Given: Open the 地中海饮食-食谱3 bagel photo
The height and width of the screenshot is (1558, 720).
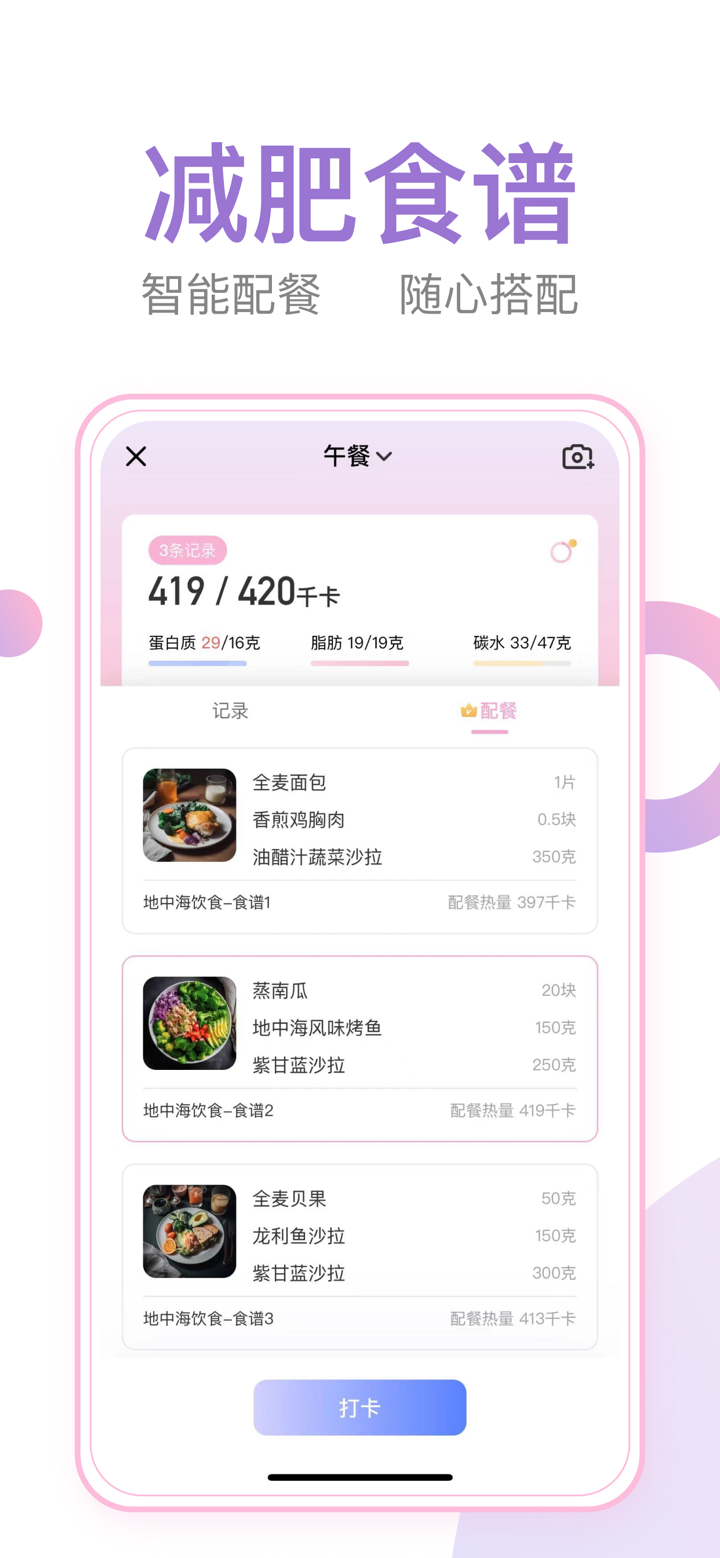Looking at the screenshot, I should 189,1230.
